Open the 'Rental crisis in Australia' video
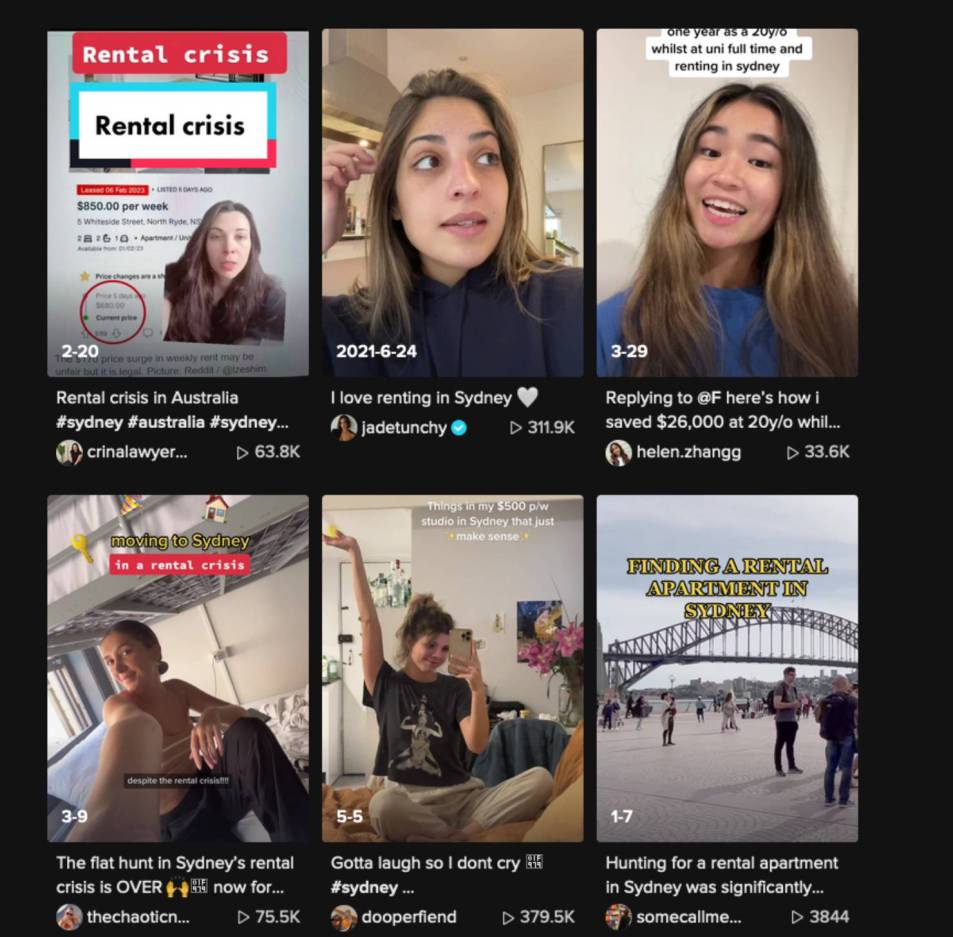This screenshot has height=937, width=953. click(x=178, y=203)
